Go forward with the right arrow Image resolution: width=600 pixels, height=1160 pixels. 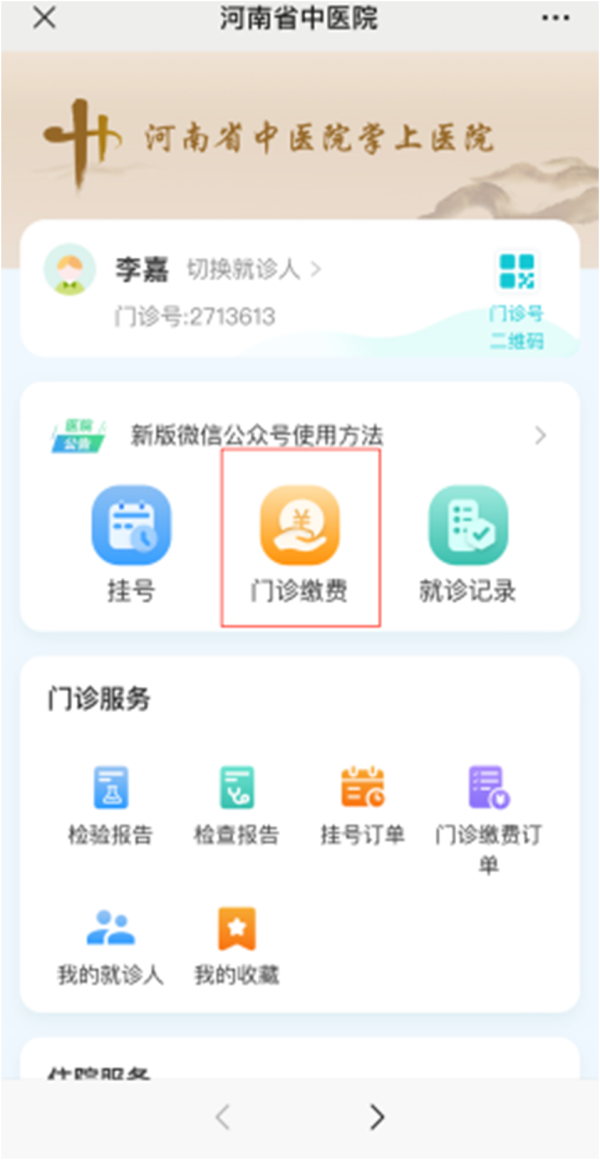376,1116
